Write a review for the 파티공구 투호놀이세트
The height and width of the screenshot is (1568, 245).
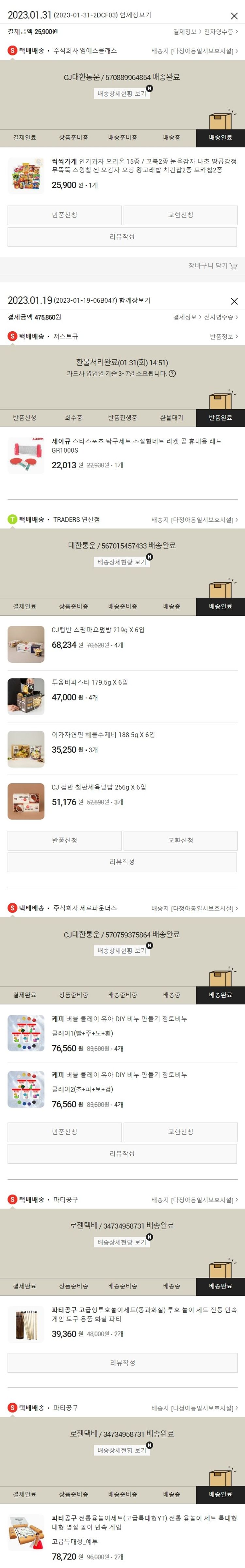[x=122, y=1362]
